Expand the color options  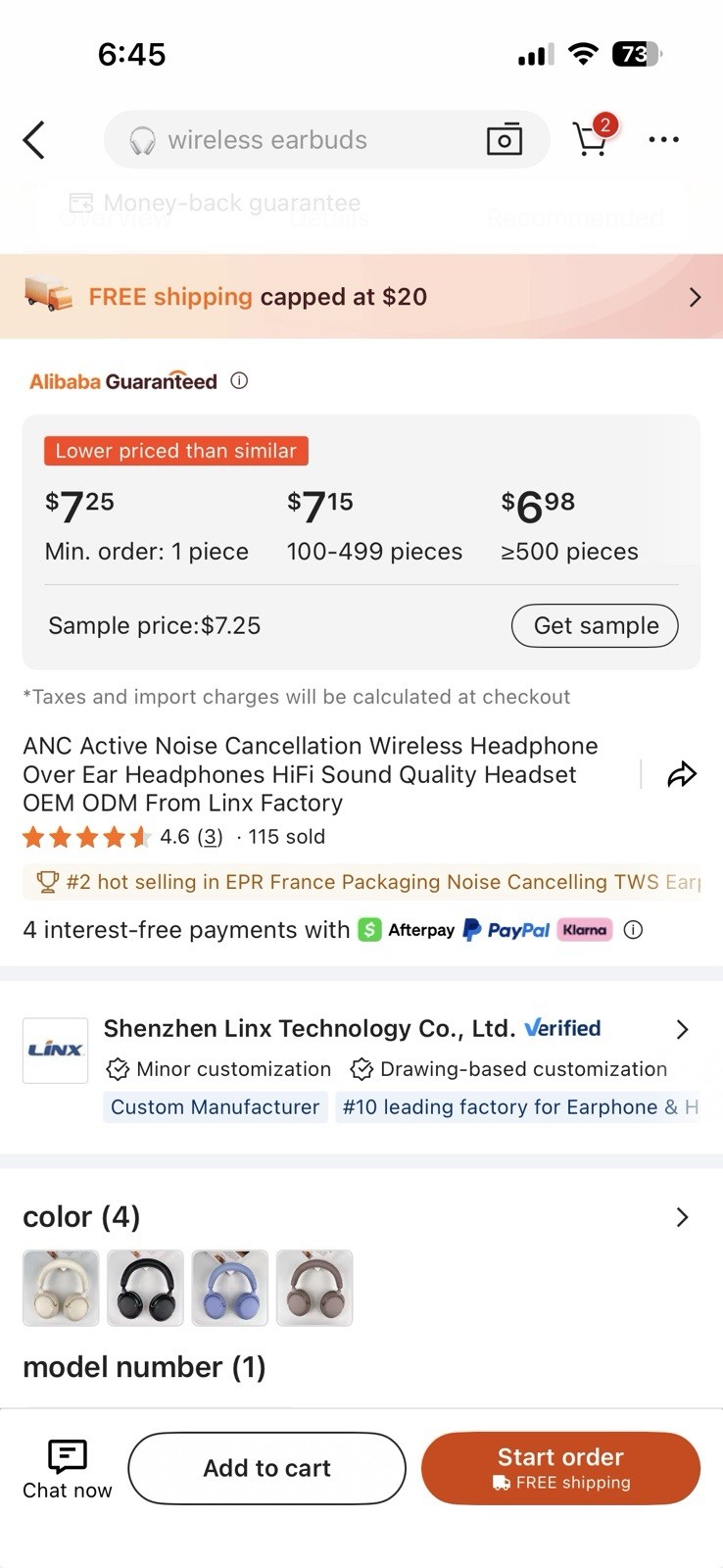pyautogui.click(x=682, y=1217)
